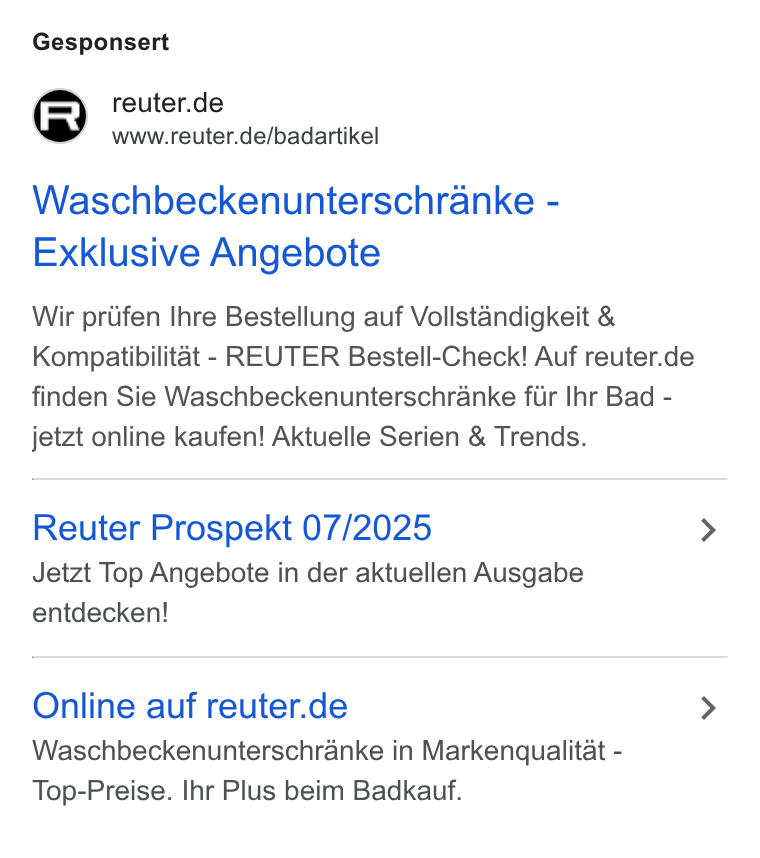760x858 pixels.
Task: Tap the reuter.de advertiser URL www.reuter.de/badartikel
Action: (x=245, y=136)
